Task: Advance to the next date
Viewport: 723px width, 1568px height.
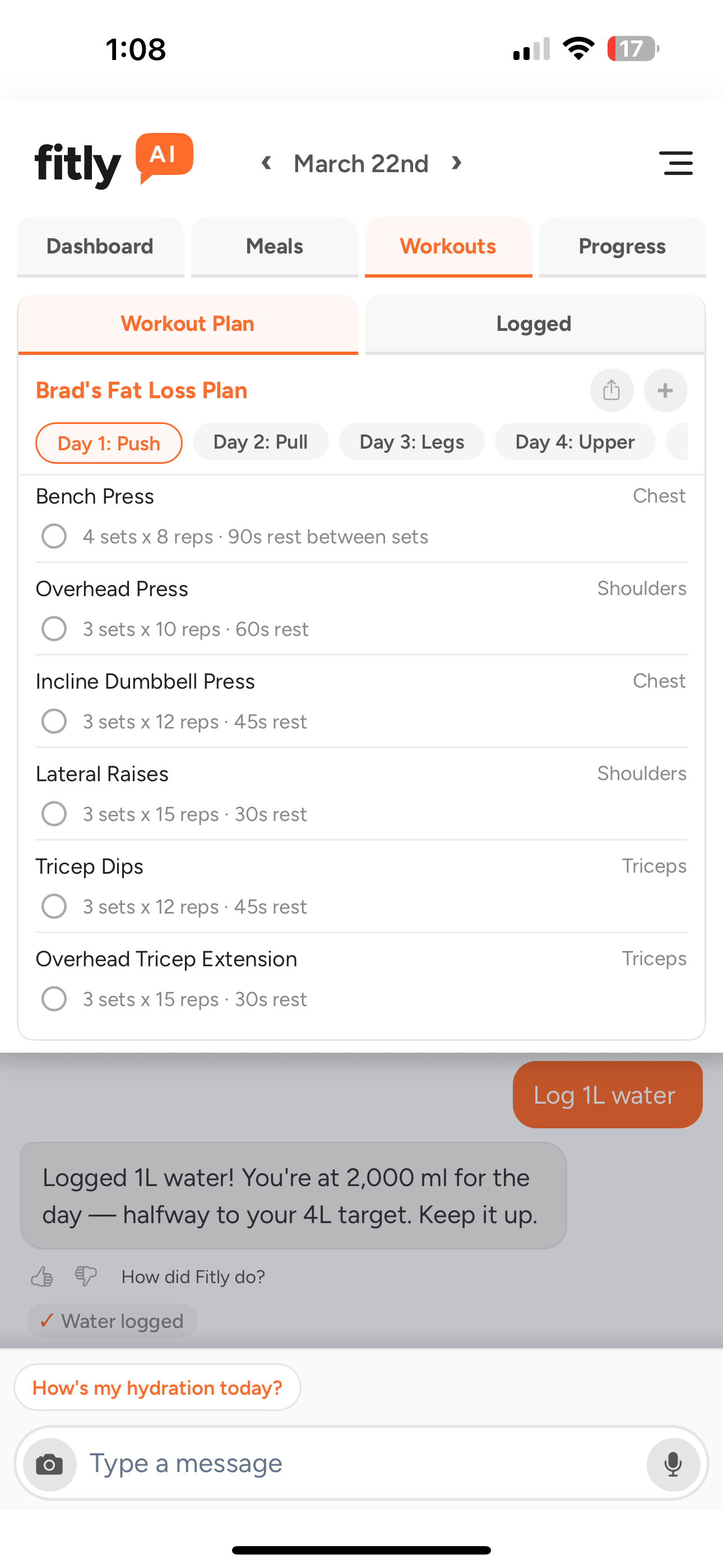Action: (456, 163)
